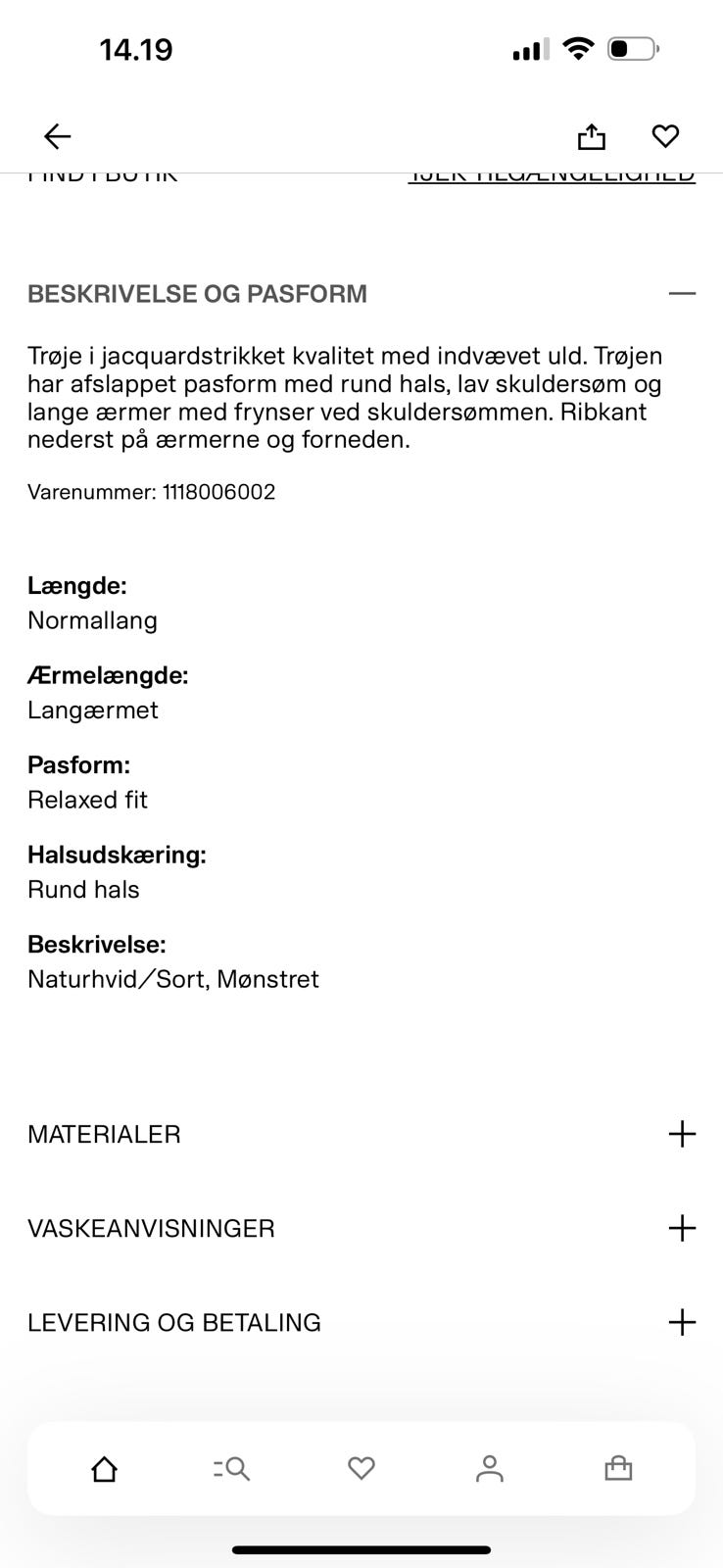Open the Home tab in bottom navigation
The image size is (723, 1568).
point(103,1468)
